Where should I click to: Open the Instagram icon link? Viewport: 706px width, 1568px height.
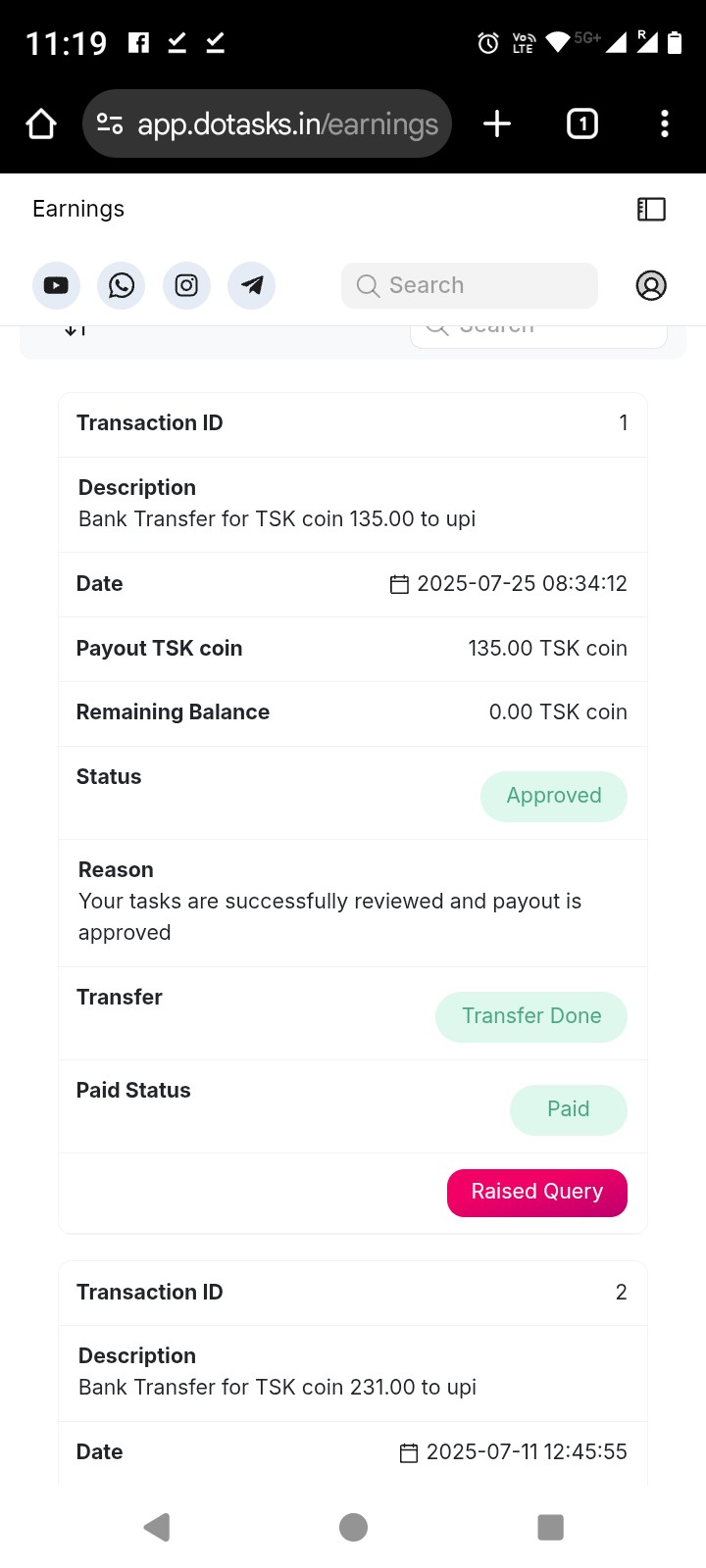tap(186, 285)
